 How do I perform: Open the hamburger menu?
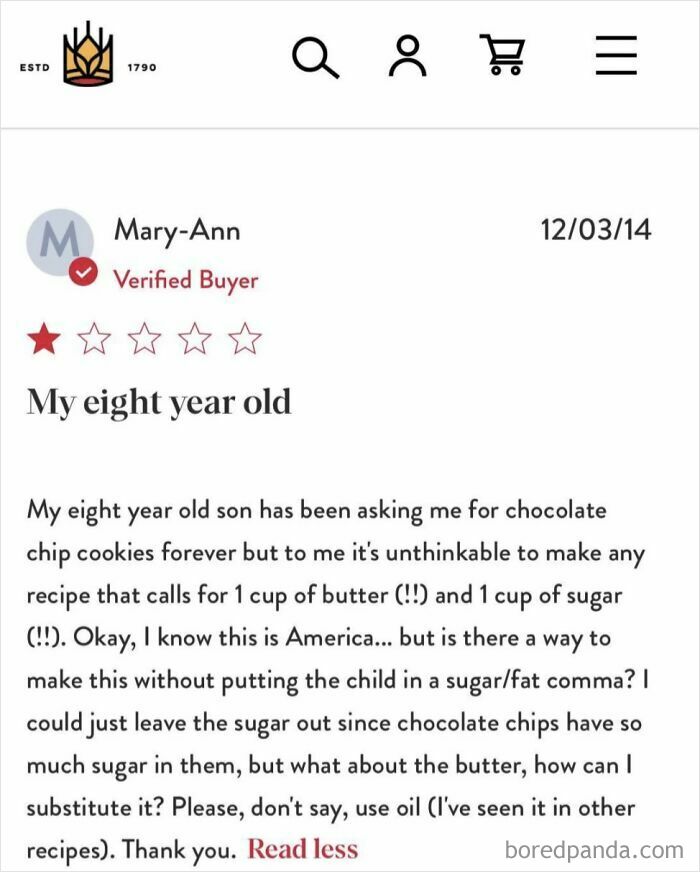616,55
